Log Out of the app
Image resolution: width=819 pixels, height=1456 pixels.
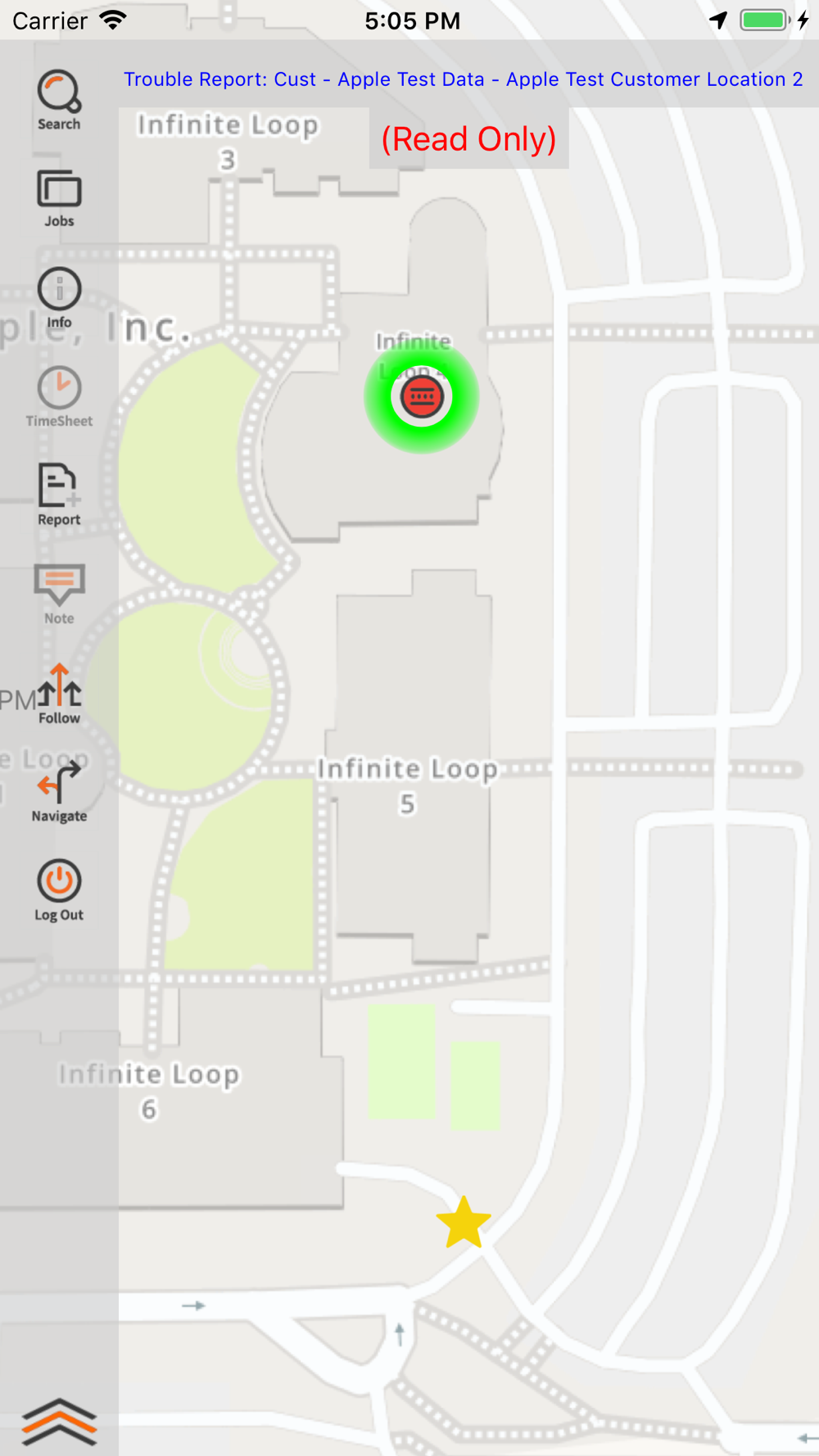(59, 891)
